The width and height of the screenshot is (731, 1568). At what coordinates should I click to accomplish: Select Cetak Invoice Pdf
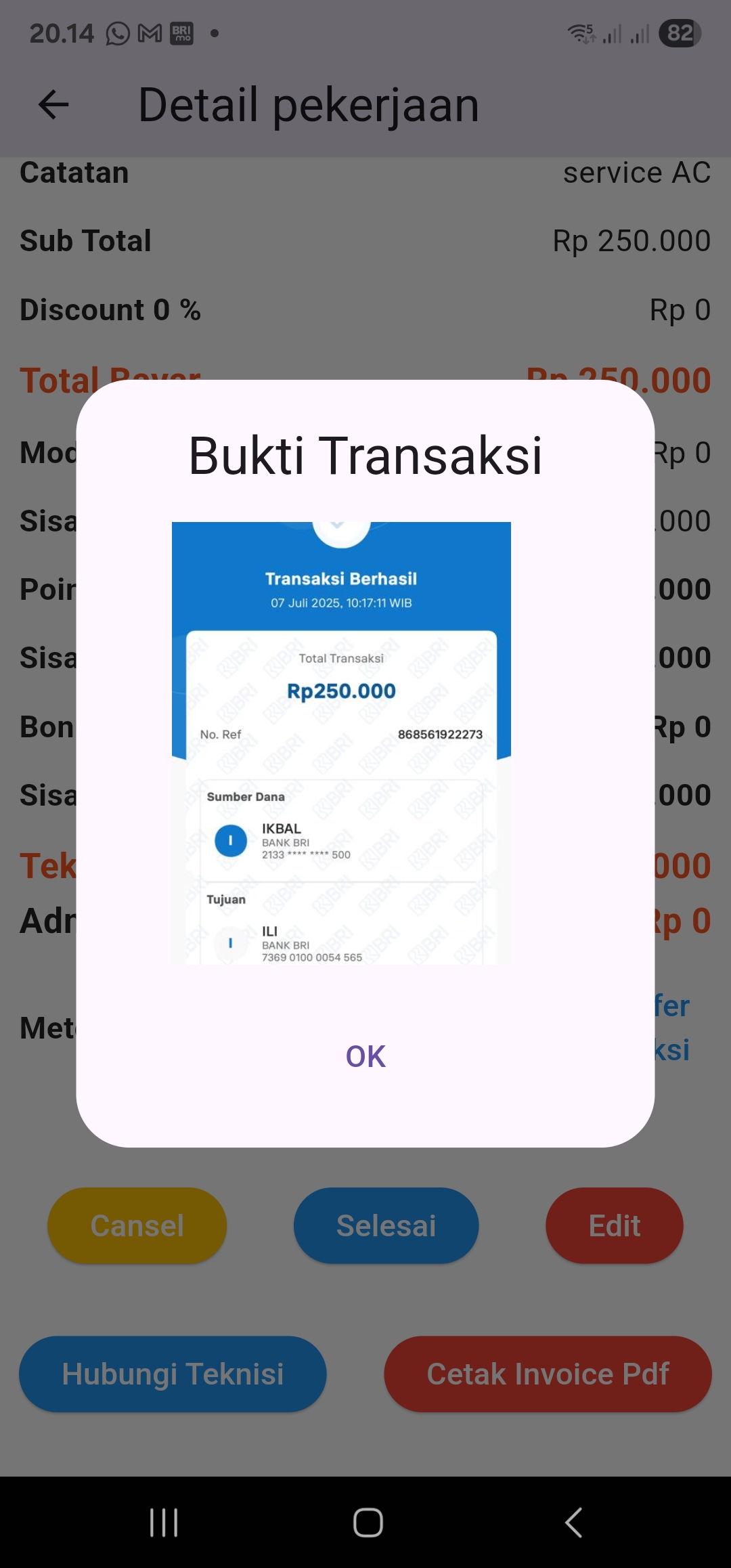[548, 1374]
